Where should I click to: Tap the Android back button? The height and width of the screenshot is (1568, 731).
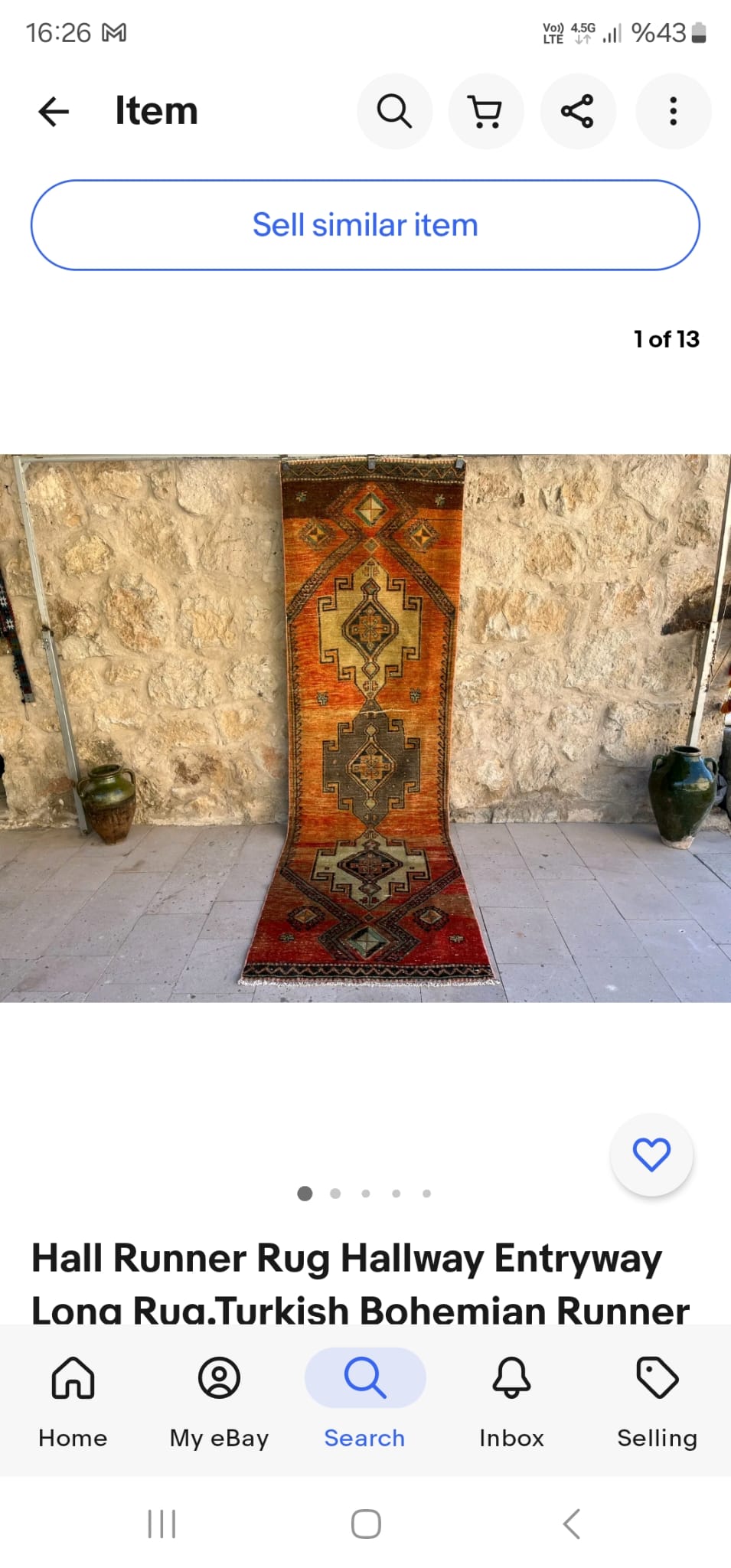573,1524
